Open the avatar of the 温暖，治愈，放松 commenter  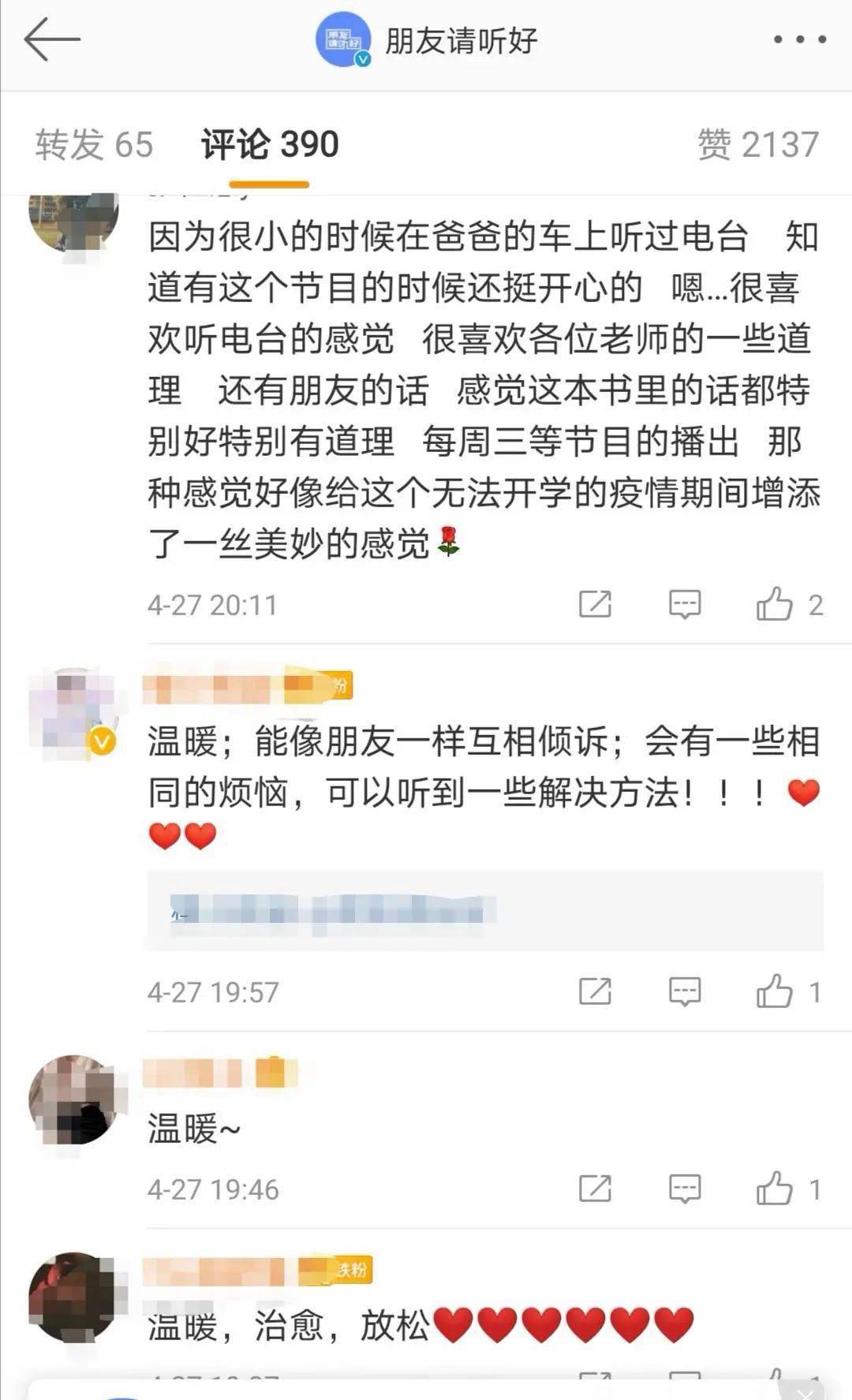pos(74,1297)
